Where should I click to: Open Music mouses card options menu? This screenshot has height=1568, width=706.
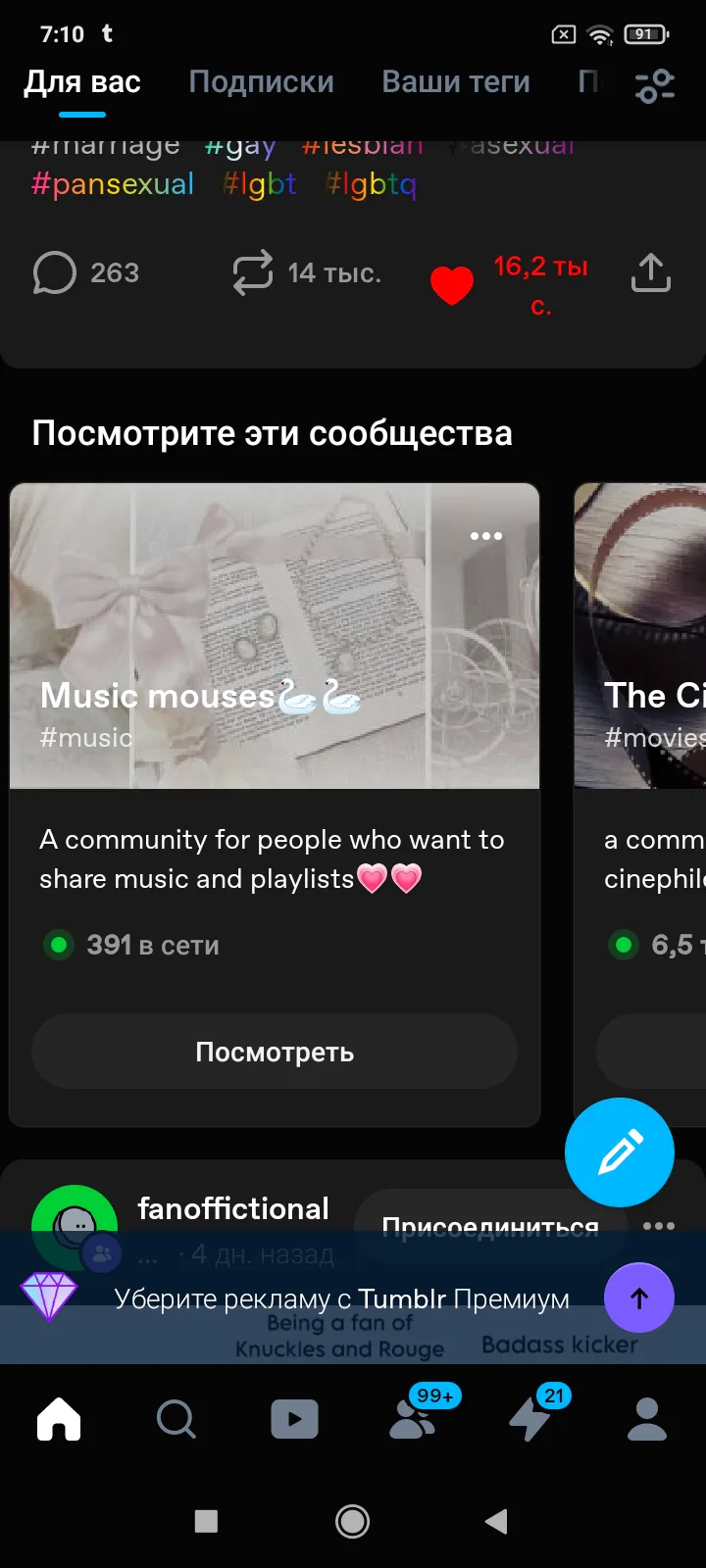pos(485,536)
